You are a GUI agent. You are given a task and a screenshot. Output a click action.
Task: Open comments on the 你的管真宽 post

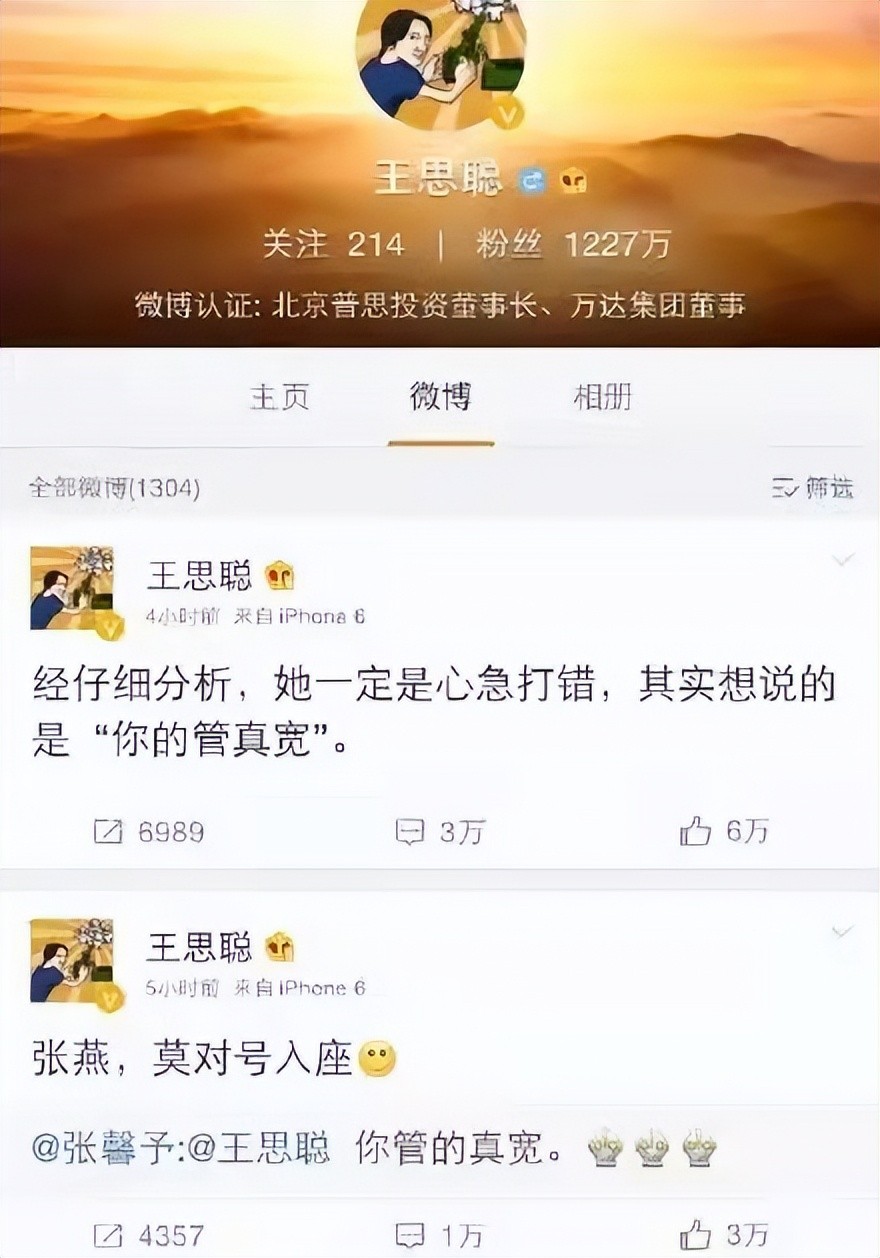(440, 831)
